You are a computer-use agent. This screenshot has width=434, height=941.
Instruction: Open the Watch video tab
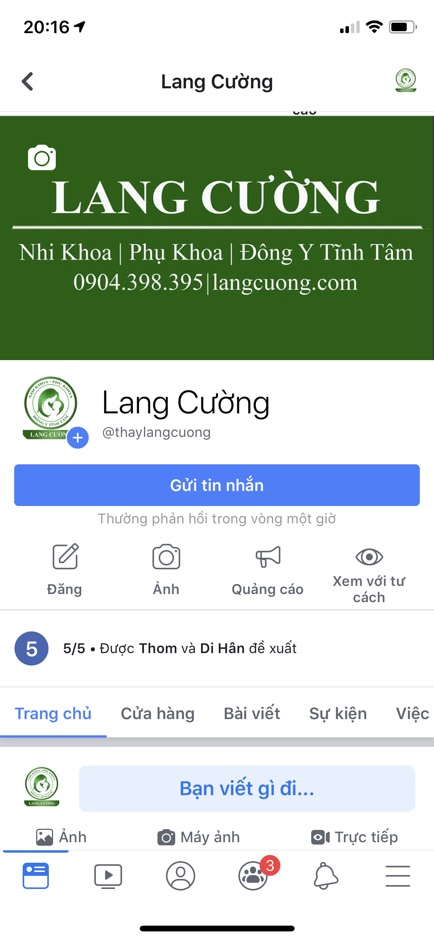pos(108,876)
